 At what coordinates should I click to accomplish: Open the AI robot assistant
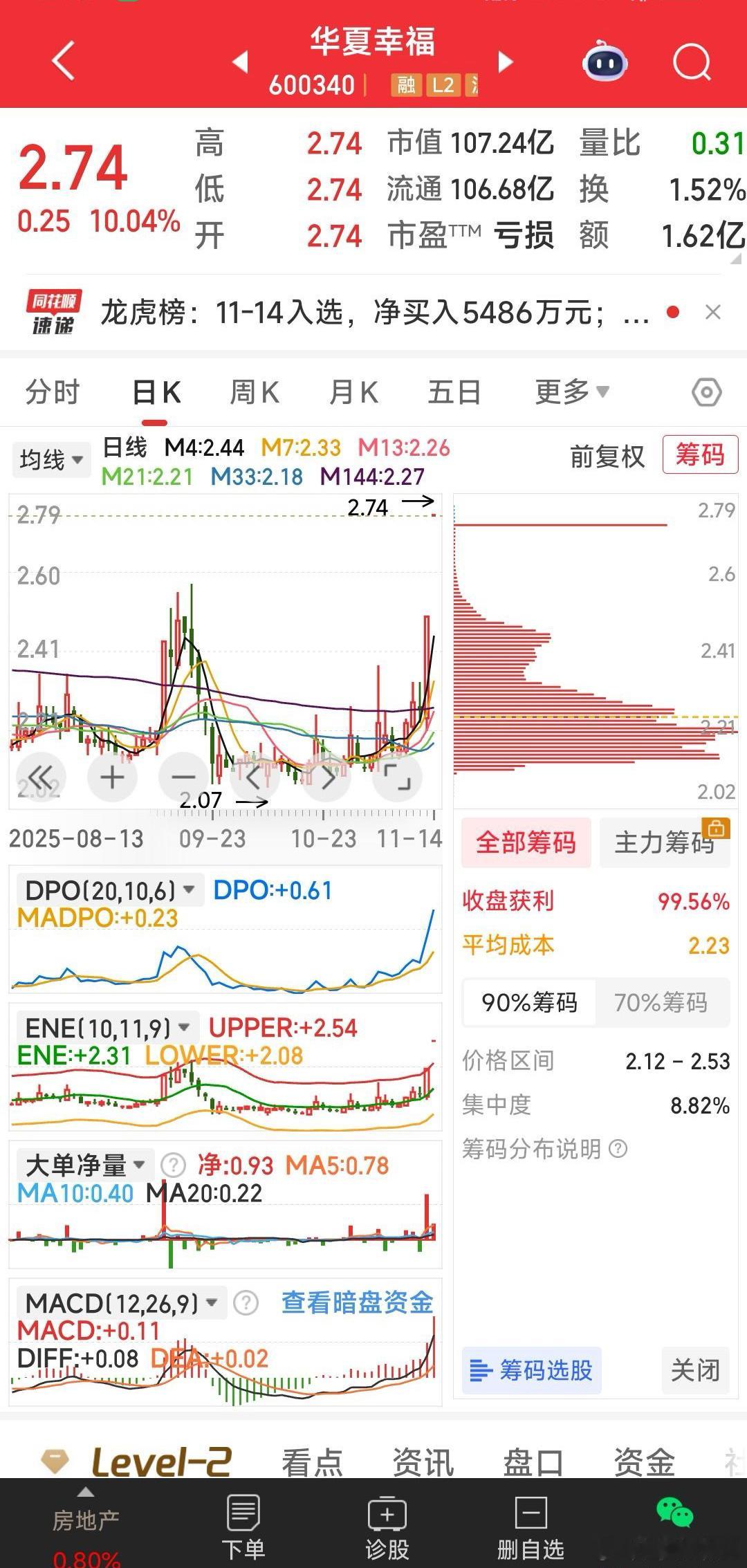[603, 63]
